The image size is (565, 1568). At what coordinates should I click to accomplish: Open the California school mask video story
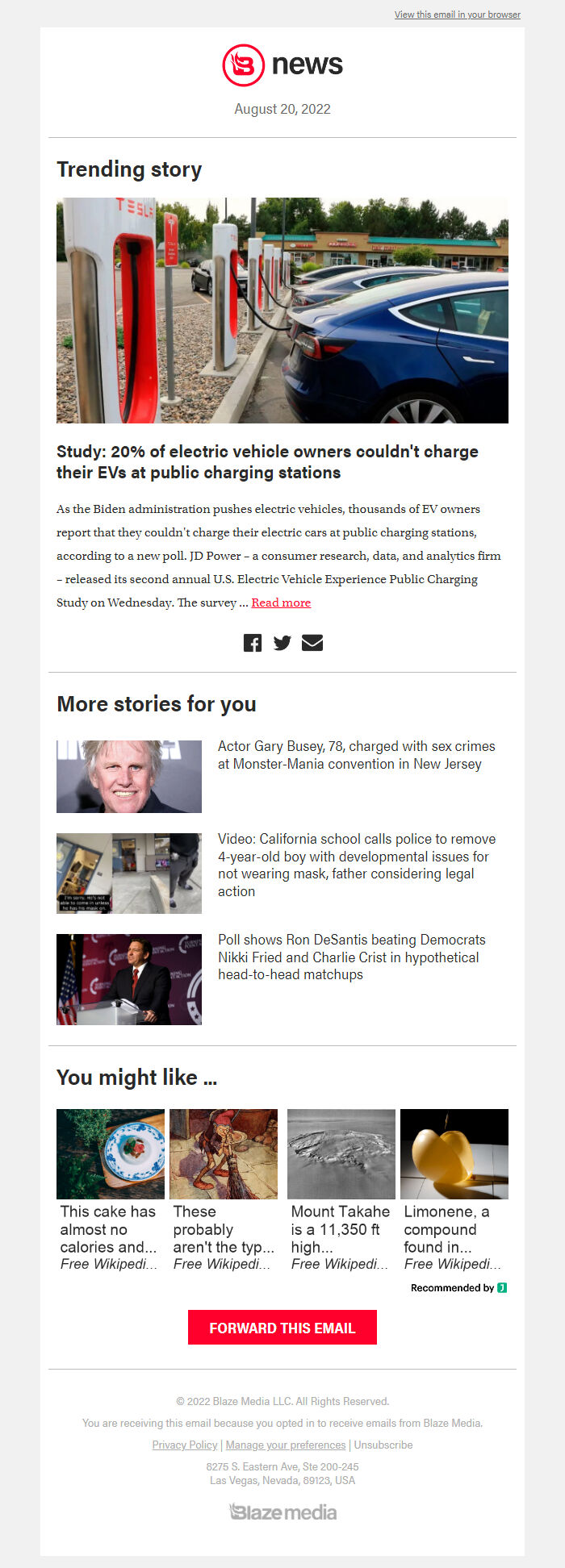(x=356, y=865)
